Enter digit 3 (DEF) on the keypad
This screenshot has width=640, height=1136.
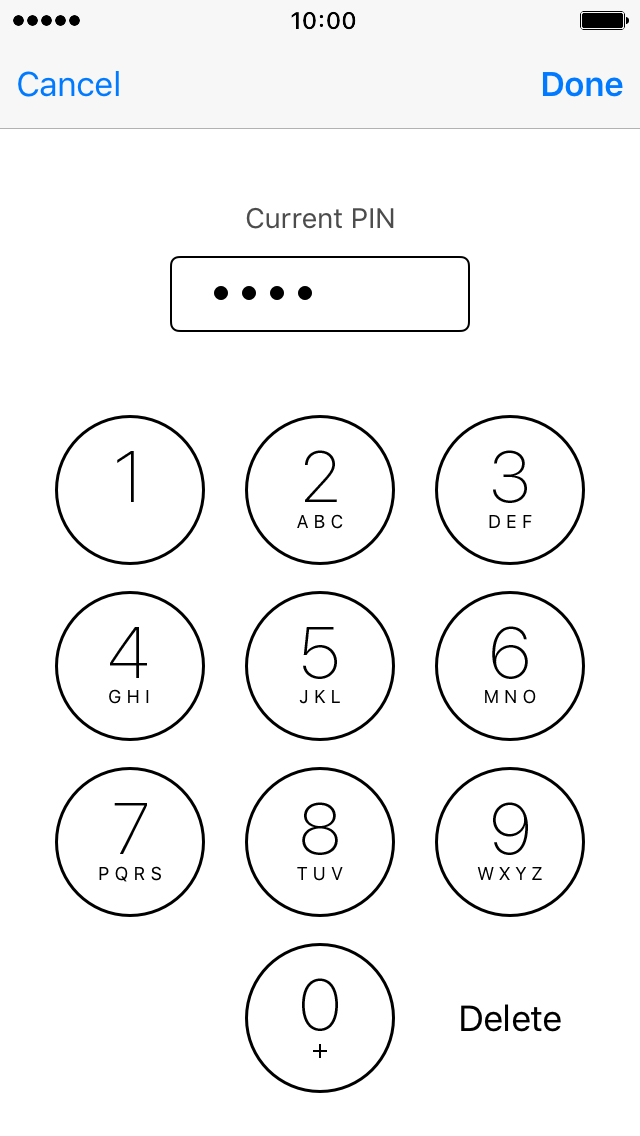coord(510,490)
